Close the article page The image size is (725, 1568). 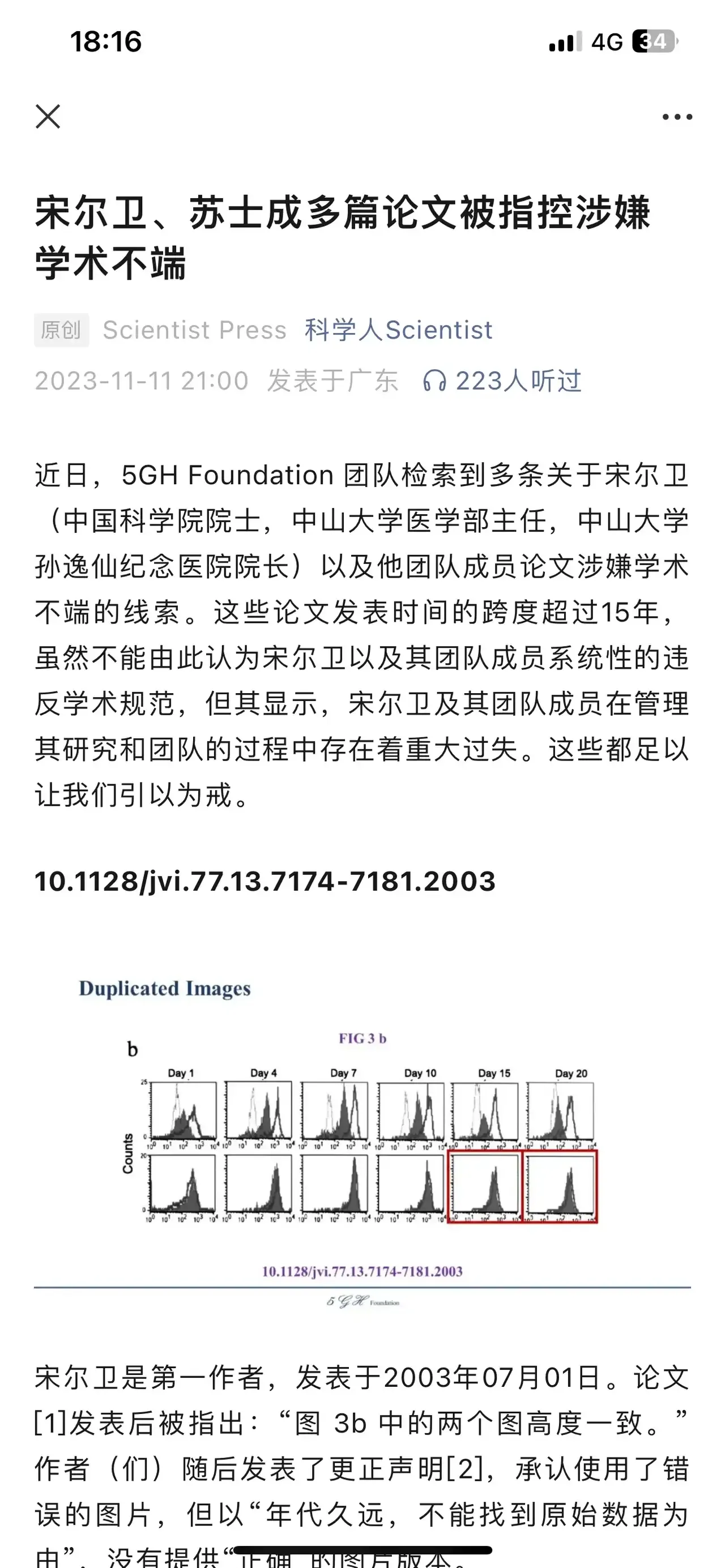pos(48,116)
